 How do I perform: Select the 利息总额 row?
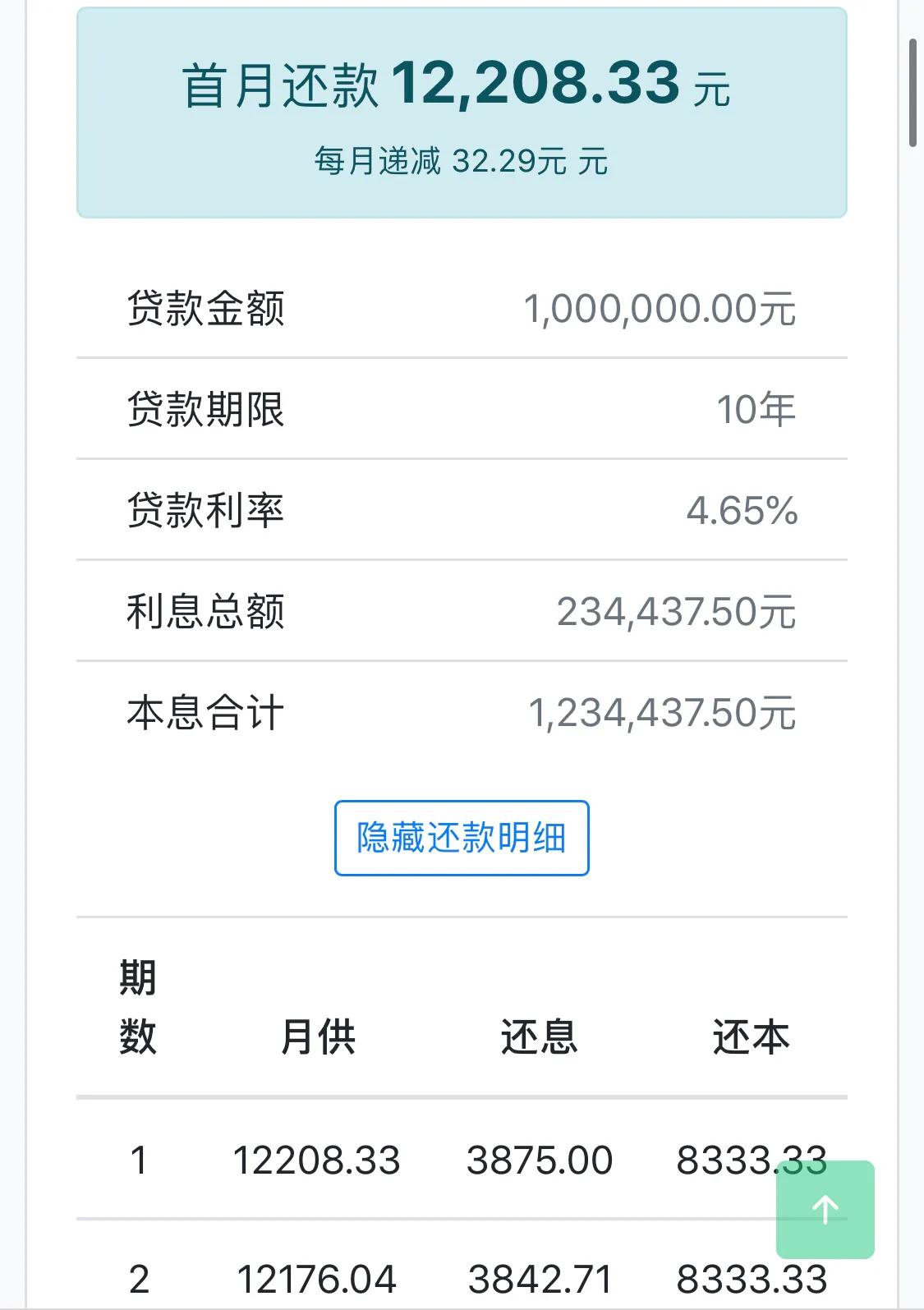(460, 611)
